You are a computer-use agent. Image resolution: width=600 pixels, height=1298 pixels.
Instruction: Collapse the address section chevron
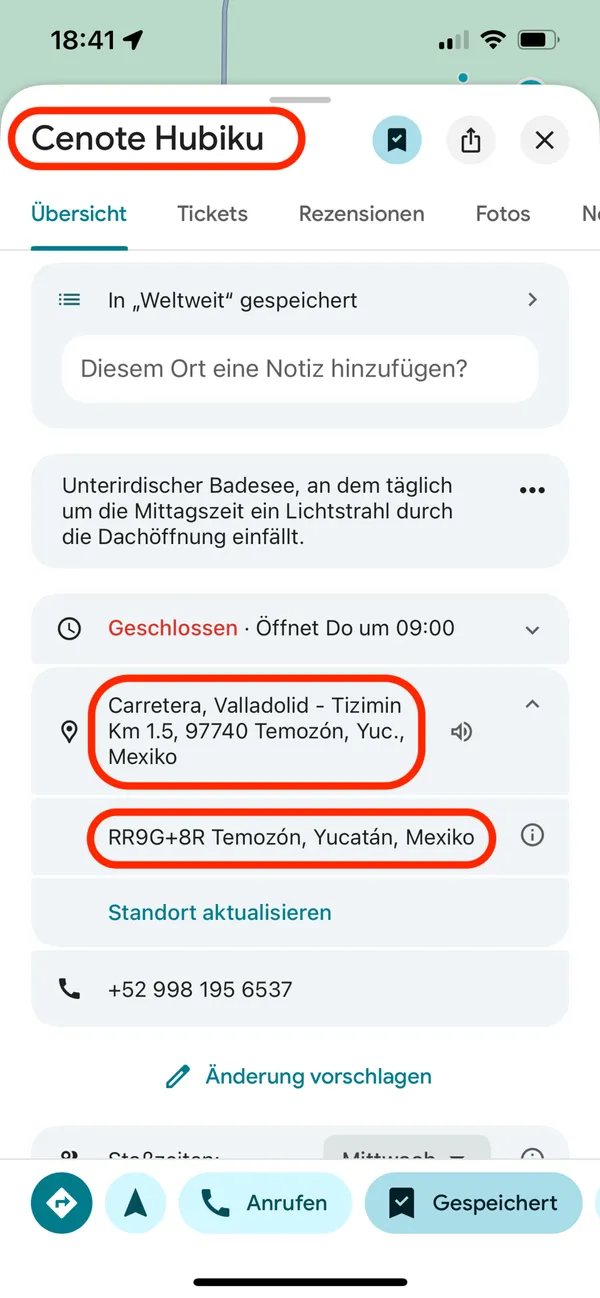[532, 704]
